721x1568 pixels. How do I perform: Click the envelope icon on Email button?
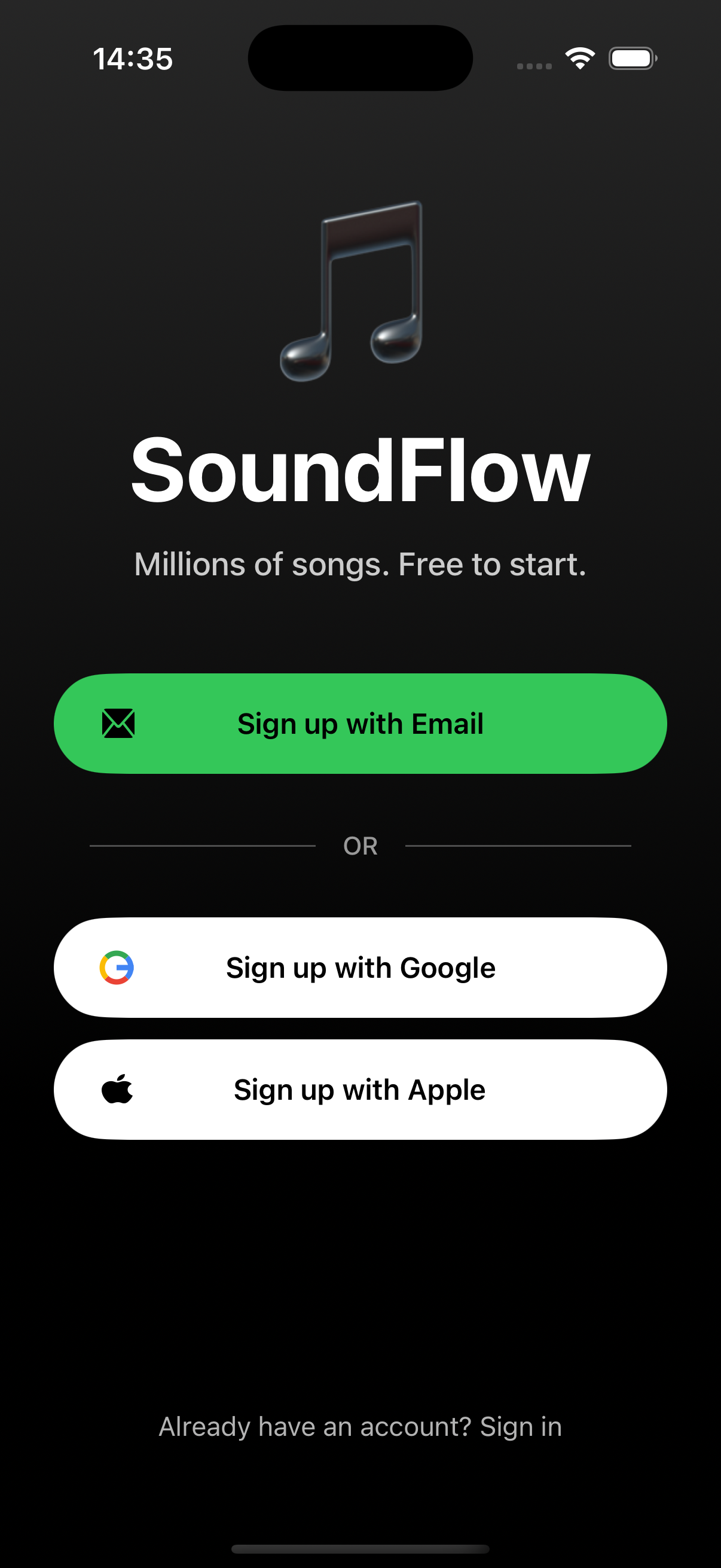tap(118, 723)
